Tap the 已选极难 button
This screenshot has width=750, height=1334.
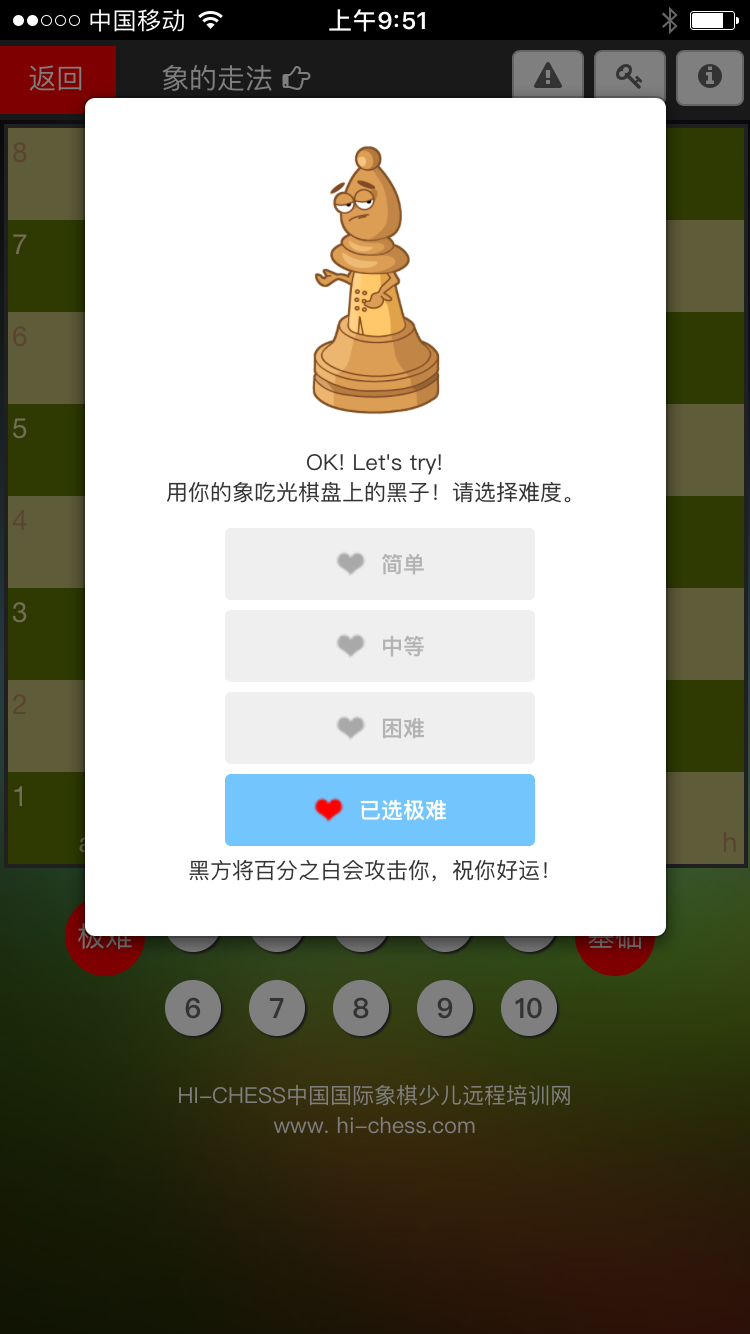coord(379,810)
